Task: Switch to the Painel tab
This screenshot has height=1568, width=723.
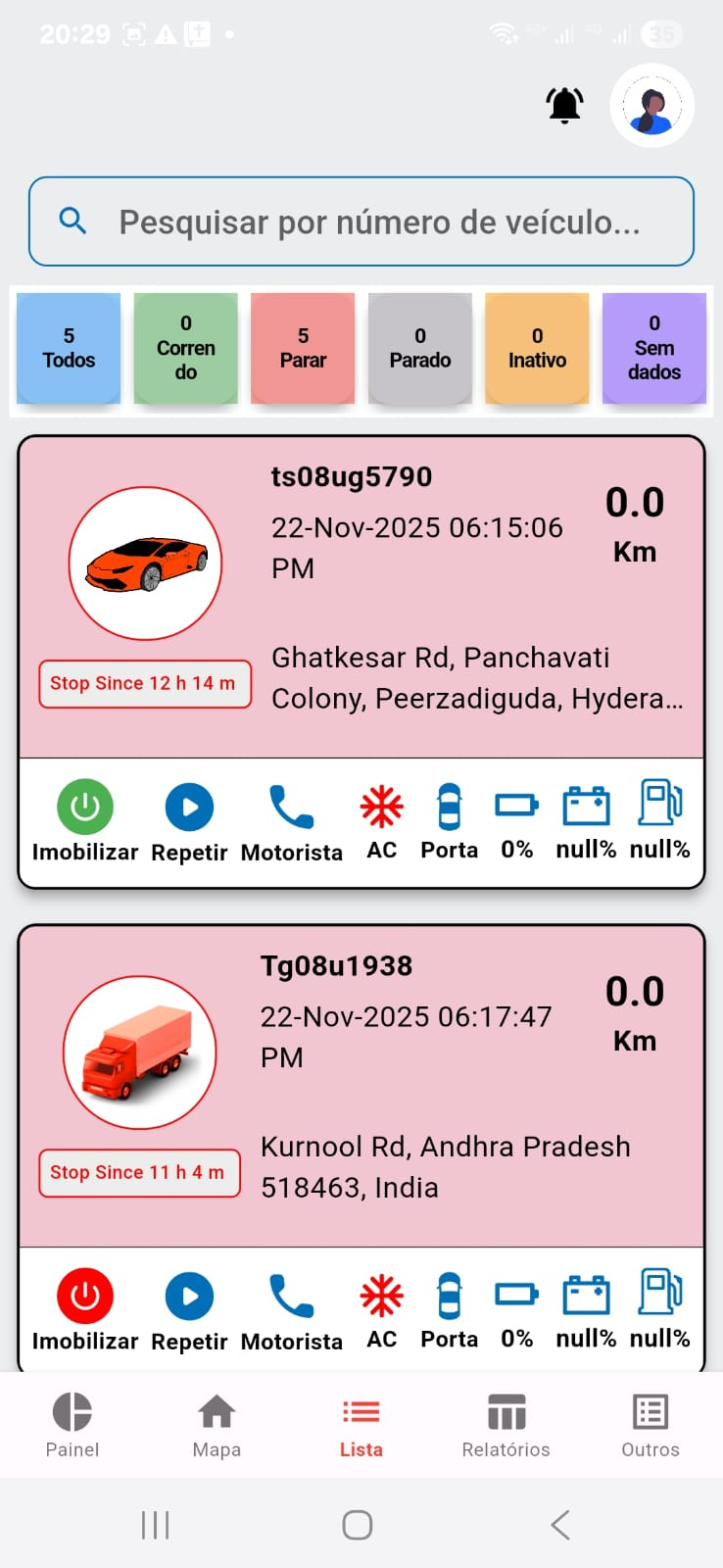Action: [72, 1426]
